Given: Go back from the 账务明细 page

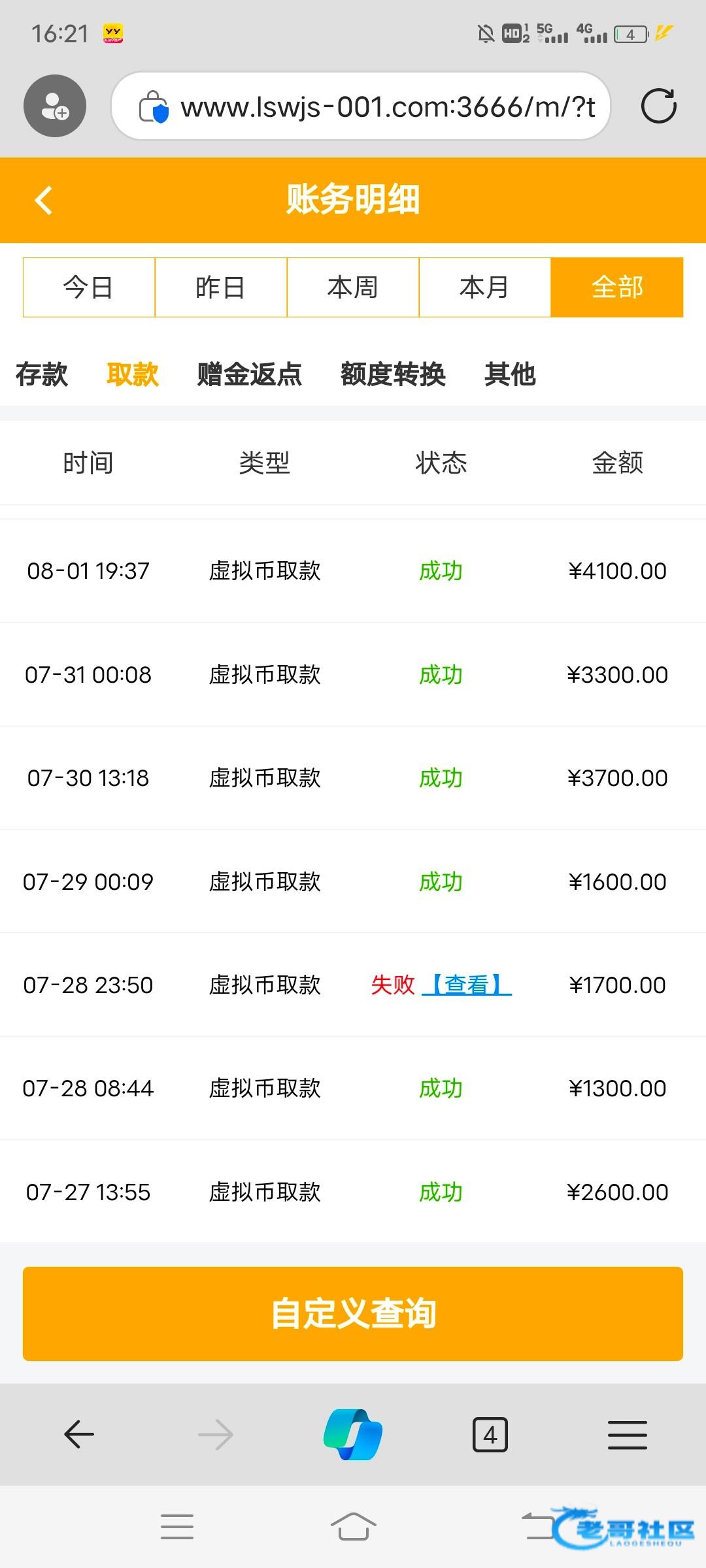Looking at the screenshot, I should pyautogui.click(x=44, y=200).
